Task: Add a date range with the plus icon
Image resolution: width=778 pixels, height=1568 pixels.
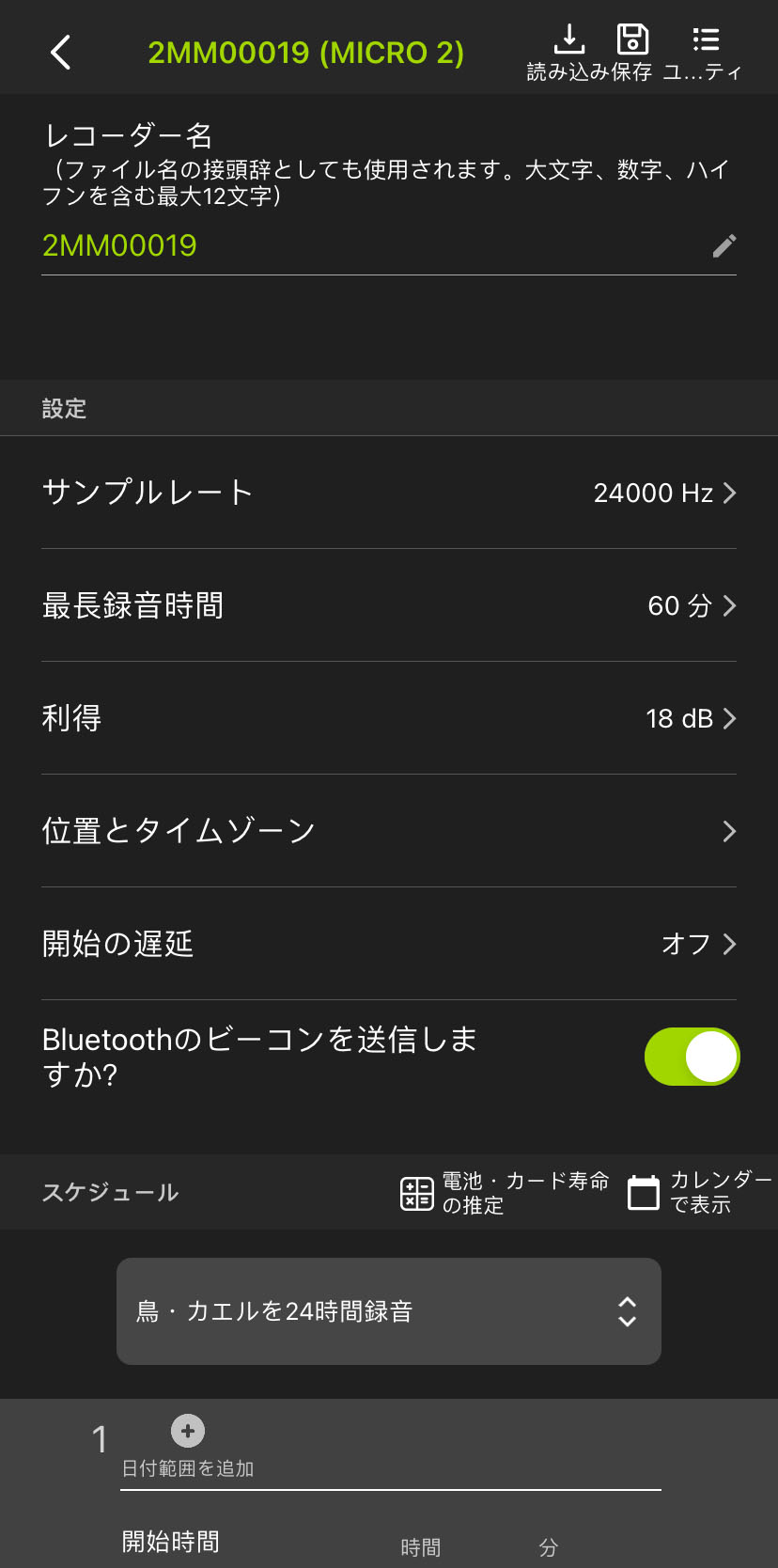Action: [187, 1430]
